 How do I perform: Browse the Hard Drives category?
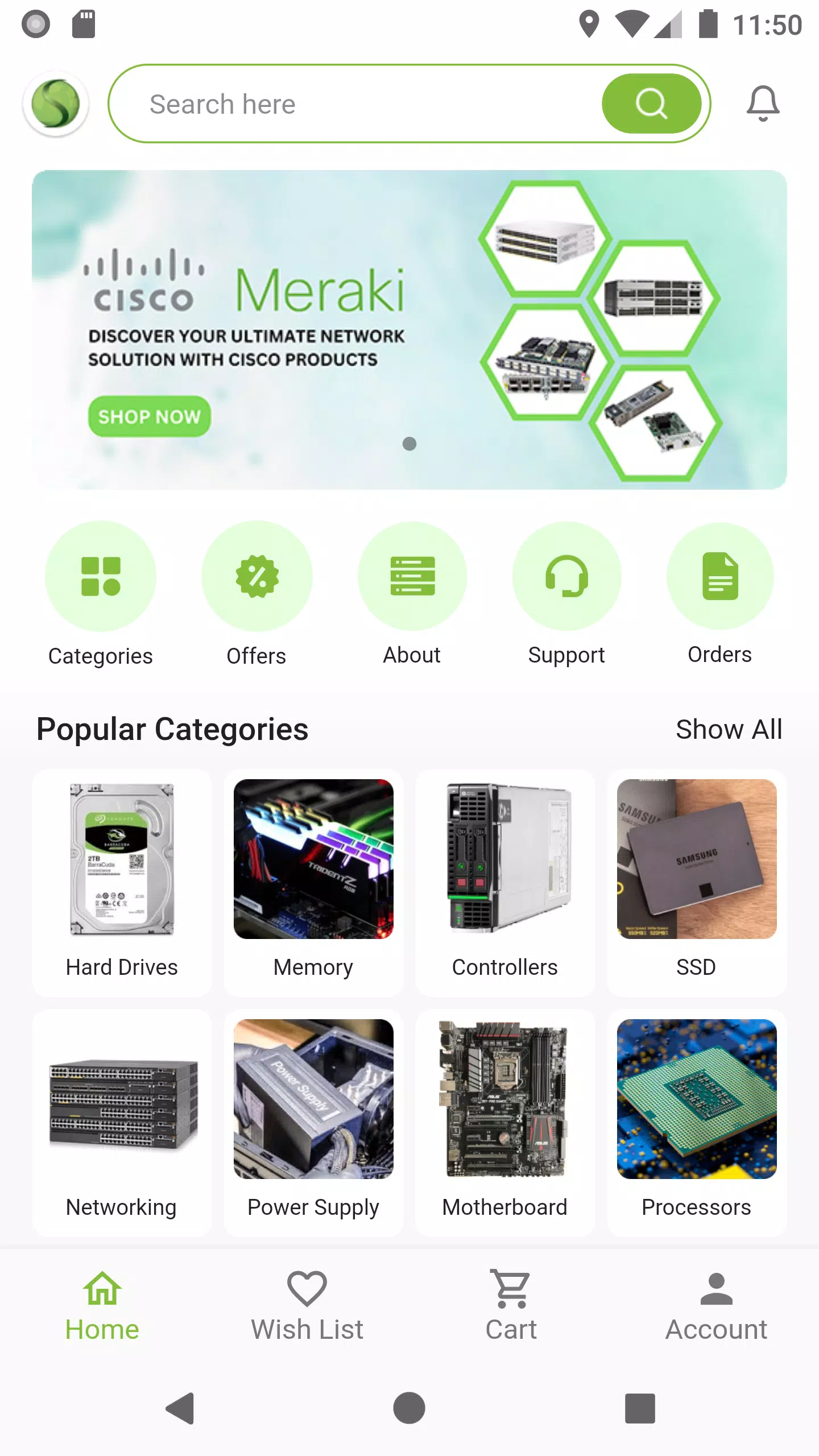click(122, 882)
